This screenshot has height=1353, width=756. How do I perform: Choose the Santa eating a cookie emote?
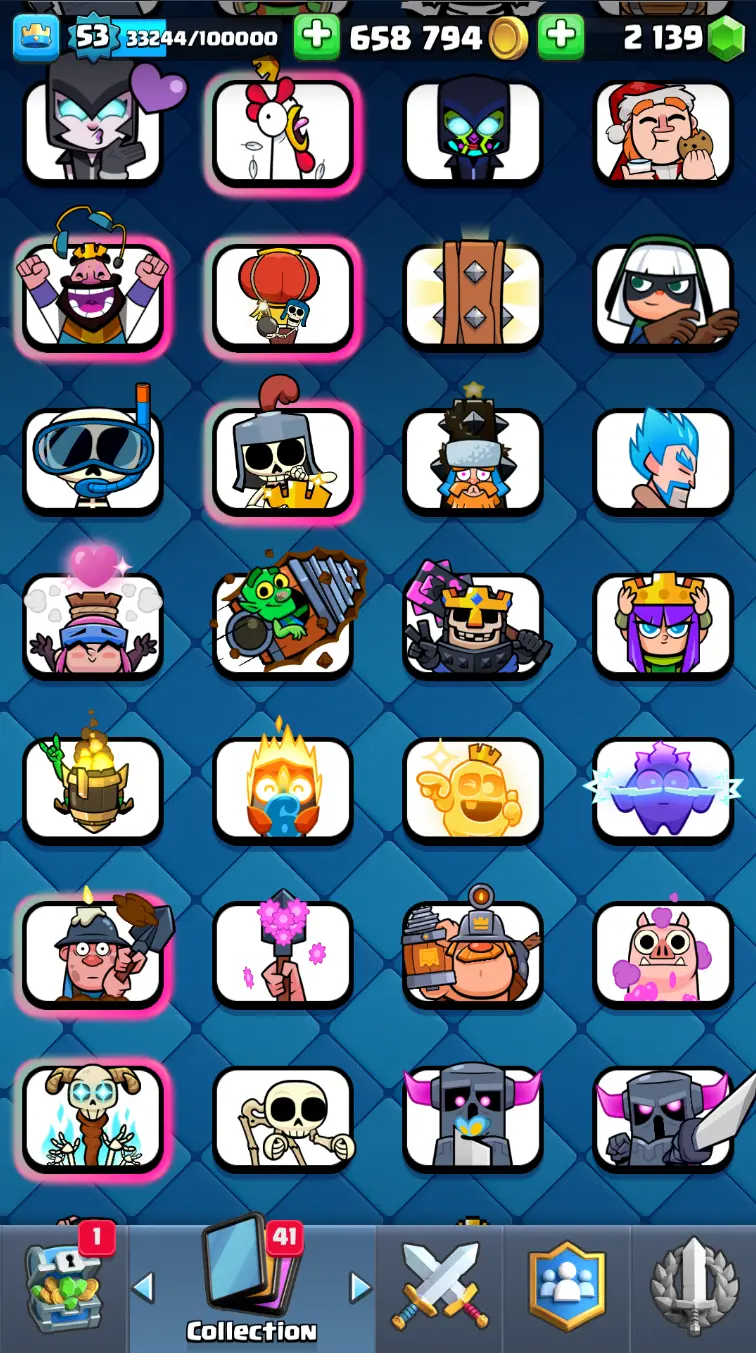coord(663,131)
